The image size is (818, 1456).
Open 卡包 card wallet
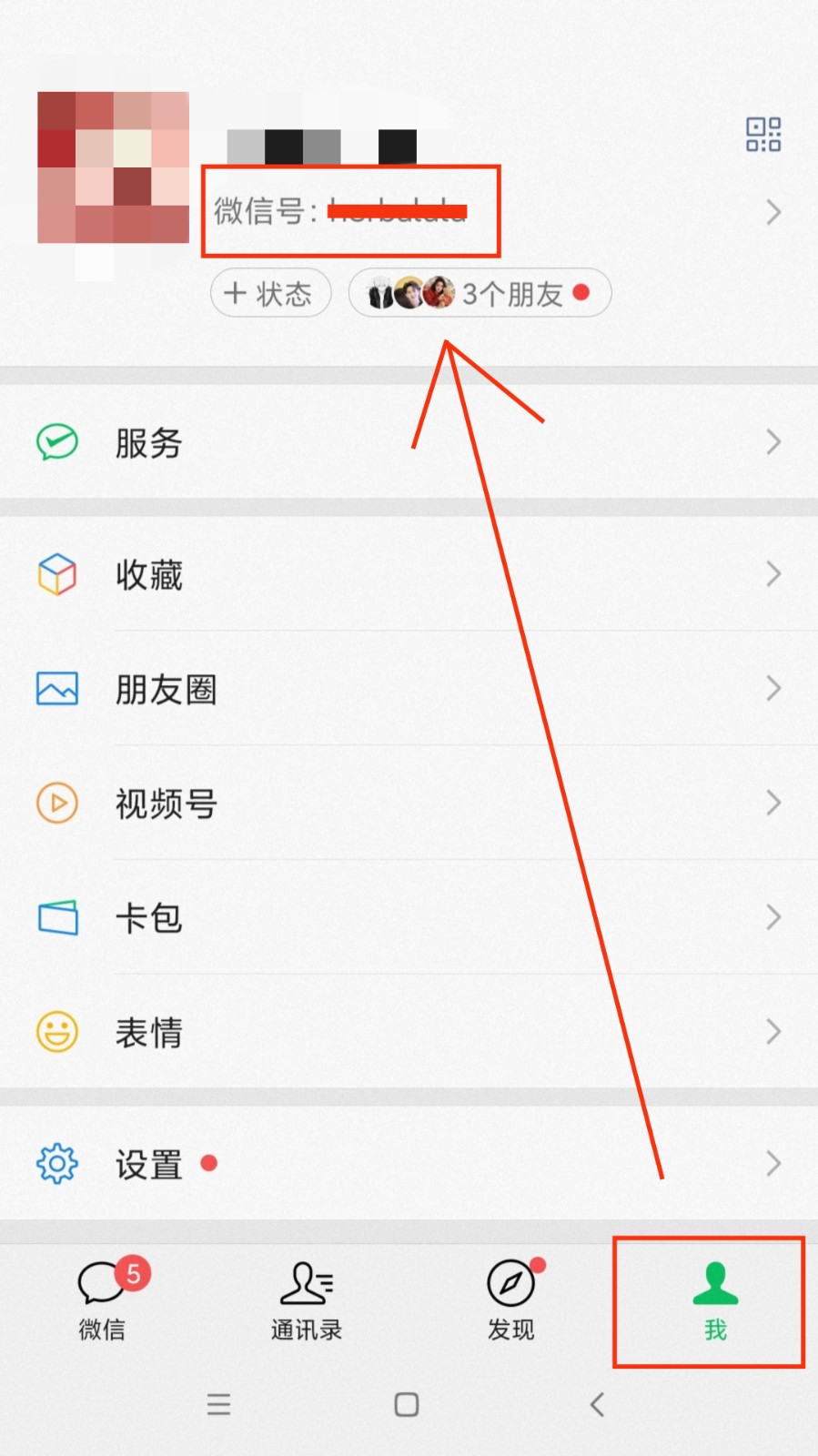point(409,917)
